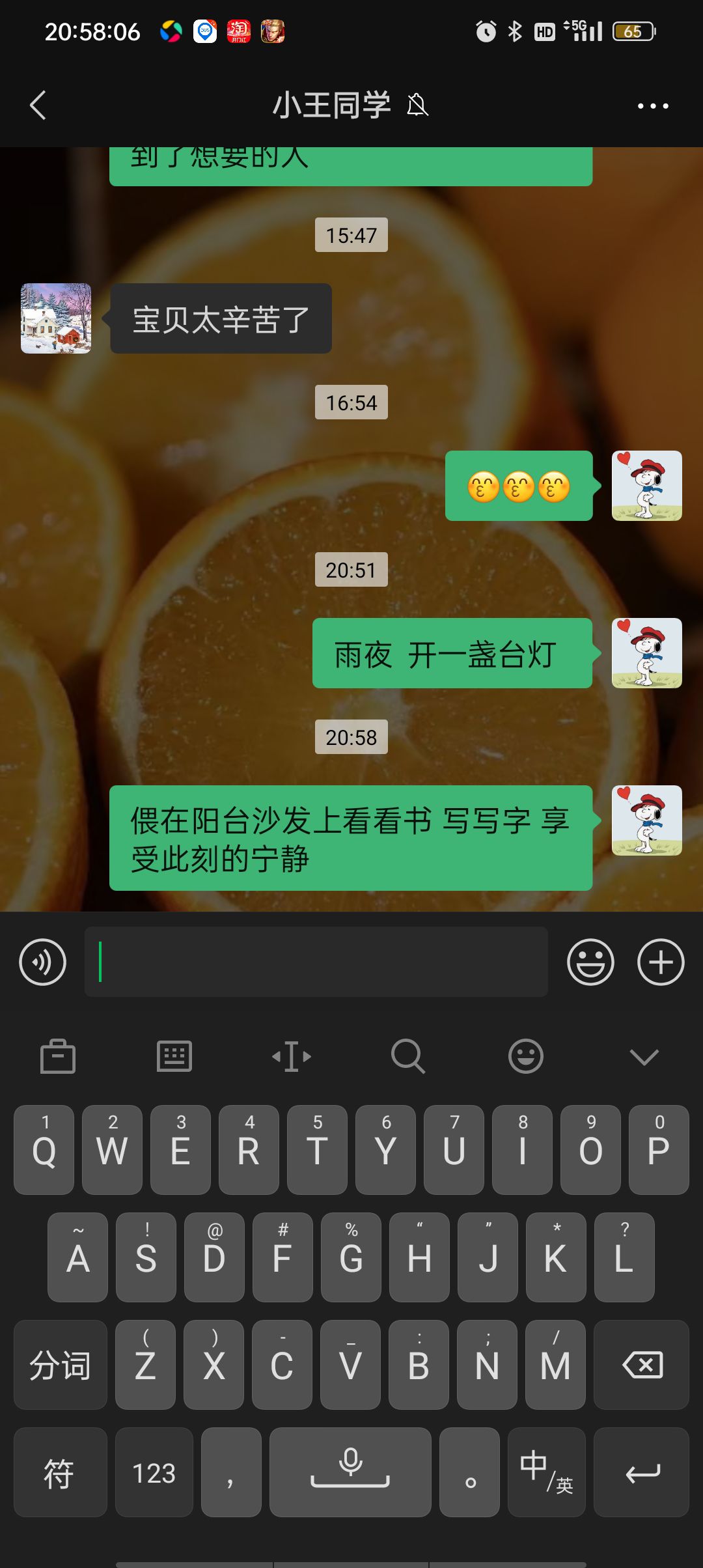Collapse the keyboard with the down chevron

(644, 1056)
